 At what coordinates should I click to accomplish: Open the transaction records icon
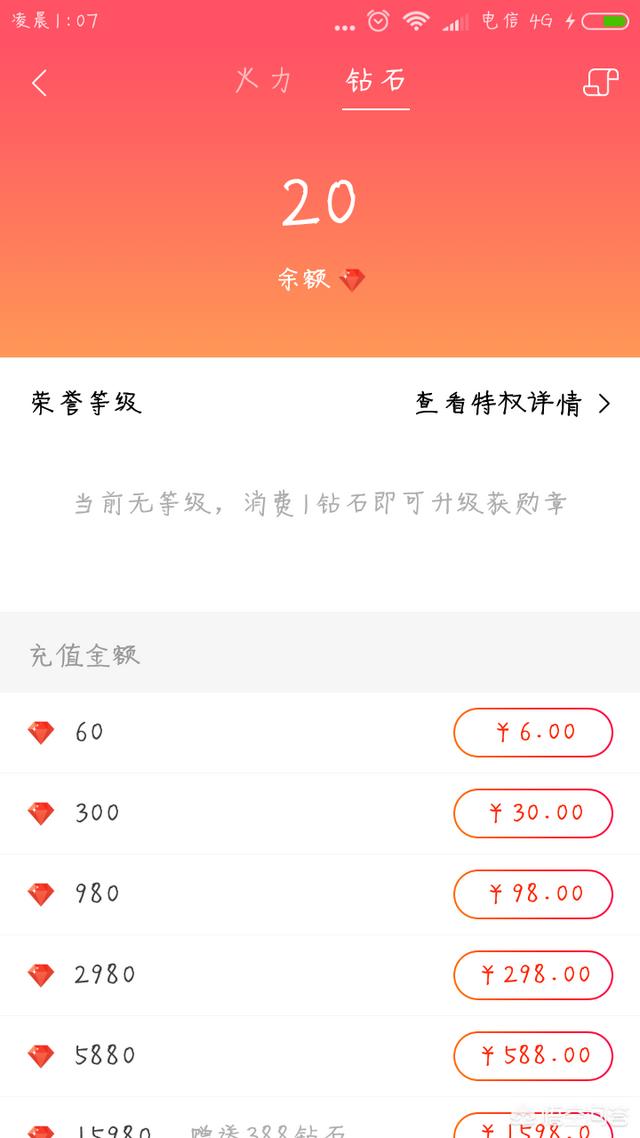tap(600, 83)
